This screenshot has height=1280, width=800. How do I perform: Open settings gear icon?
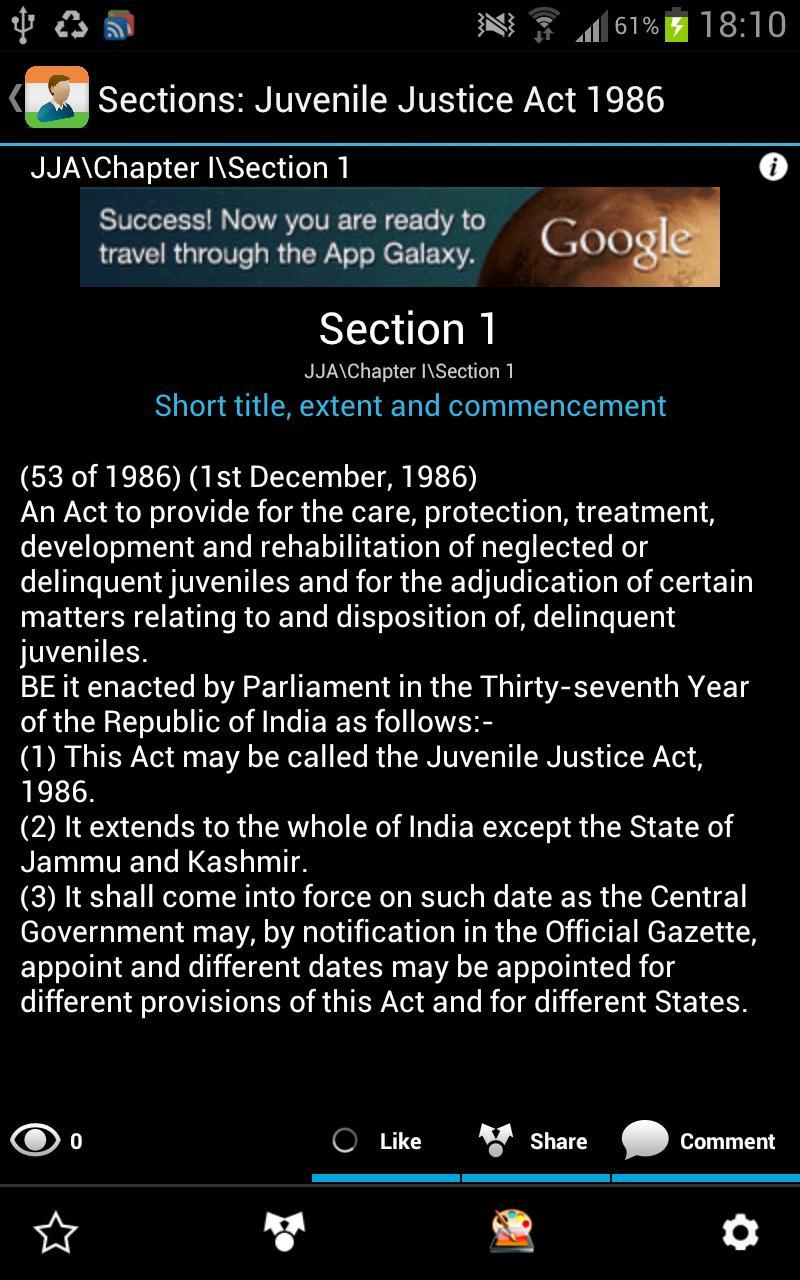coord(740,1232)
